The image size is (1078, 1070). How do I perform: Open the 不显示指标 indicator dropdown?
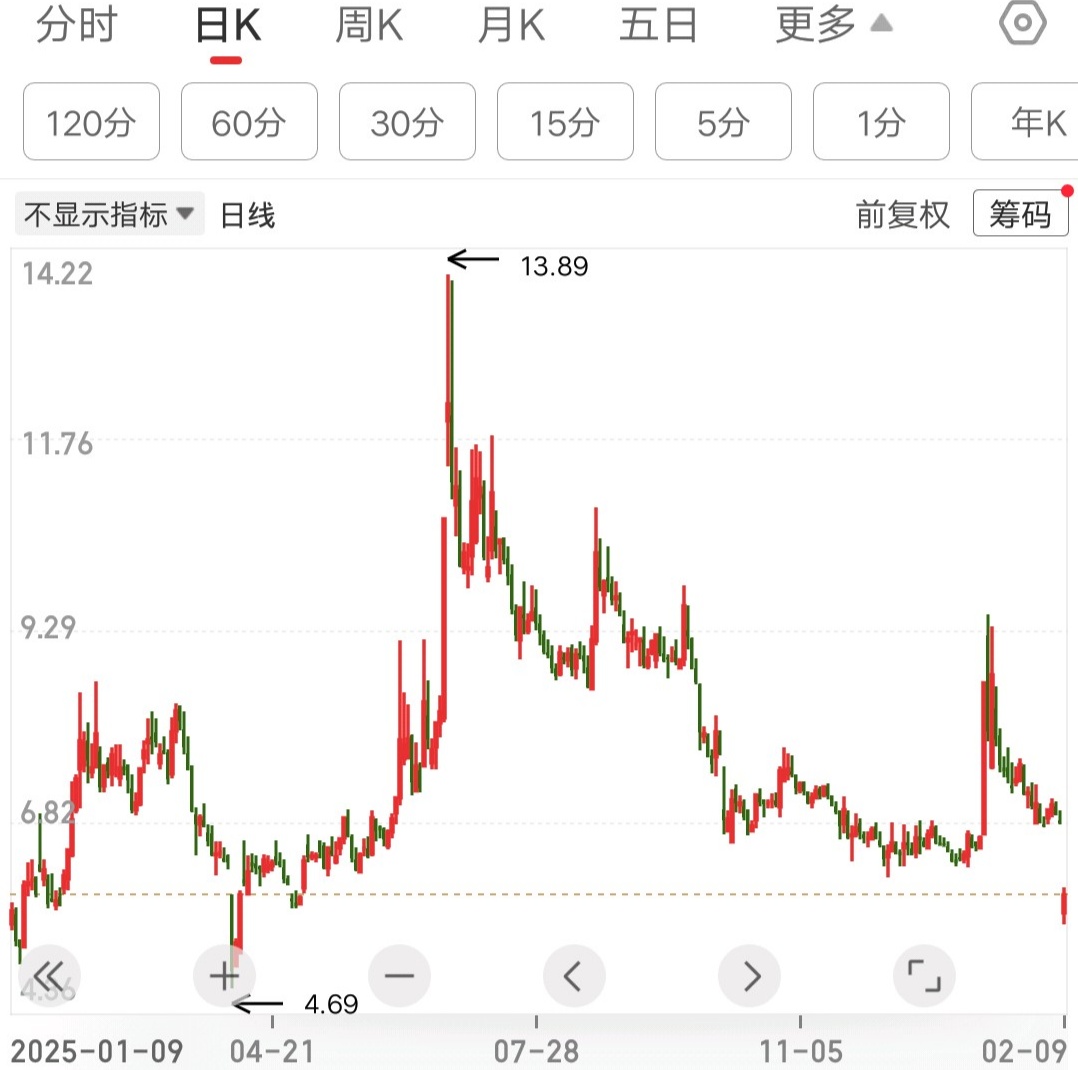[x=109, y=214]
